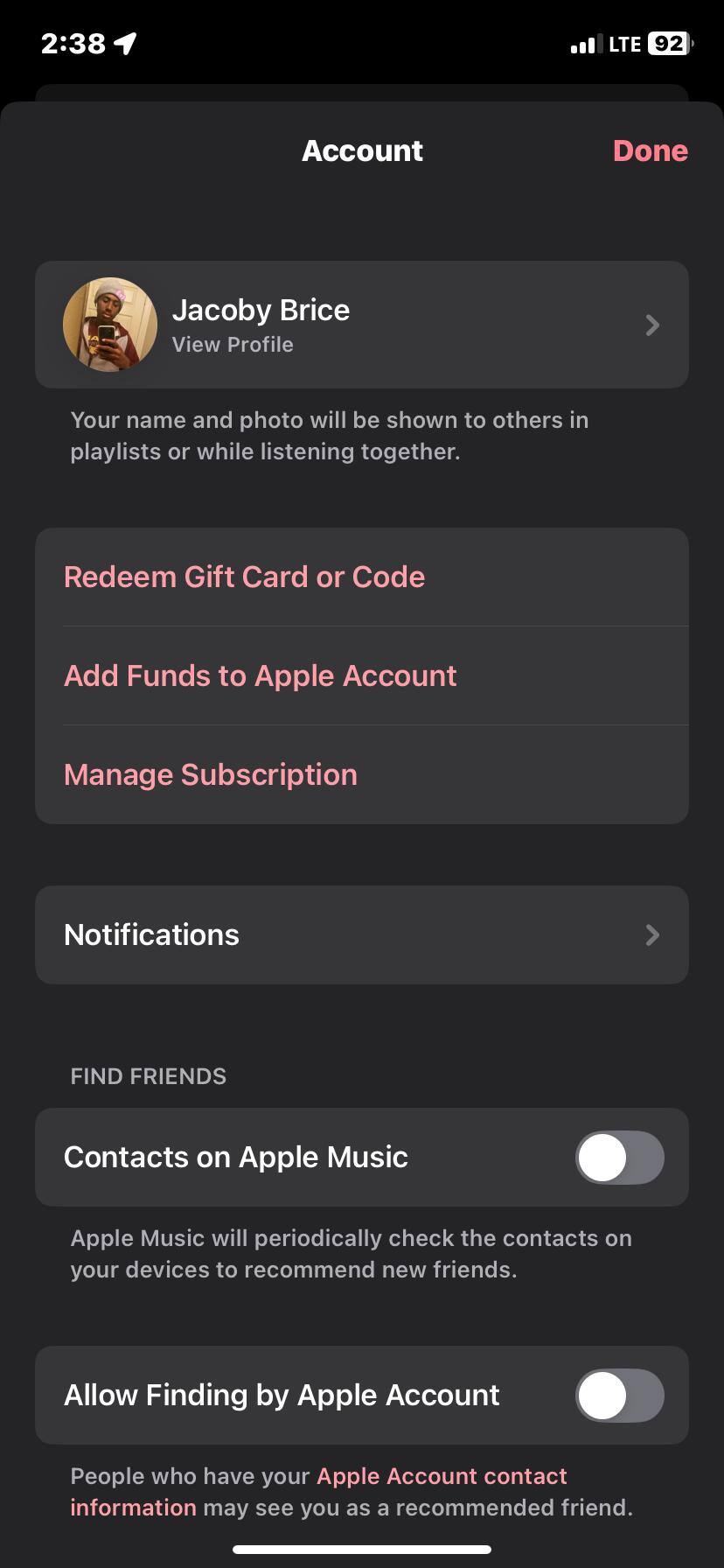Image resolution: width=724 pixels, height=1568 pixels.
Task: View Jacoby Brice's profile
Action: click(x=361, y=325)
